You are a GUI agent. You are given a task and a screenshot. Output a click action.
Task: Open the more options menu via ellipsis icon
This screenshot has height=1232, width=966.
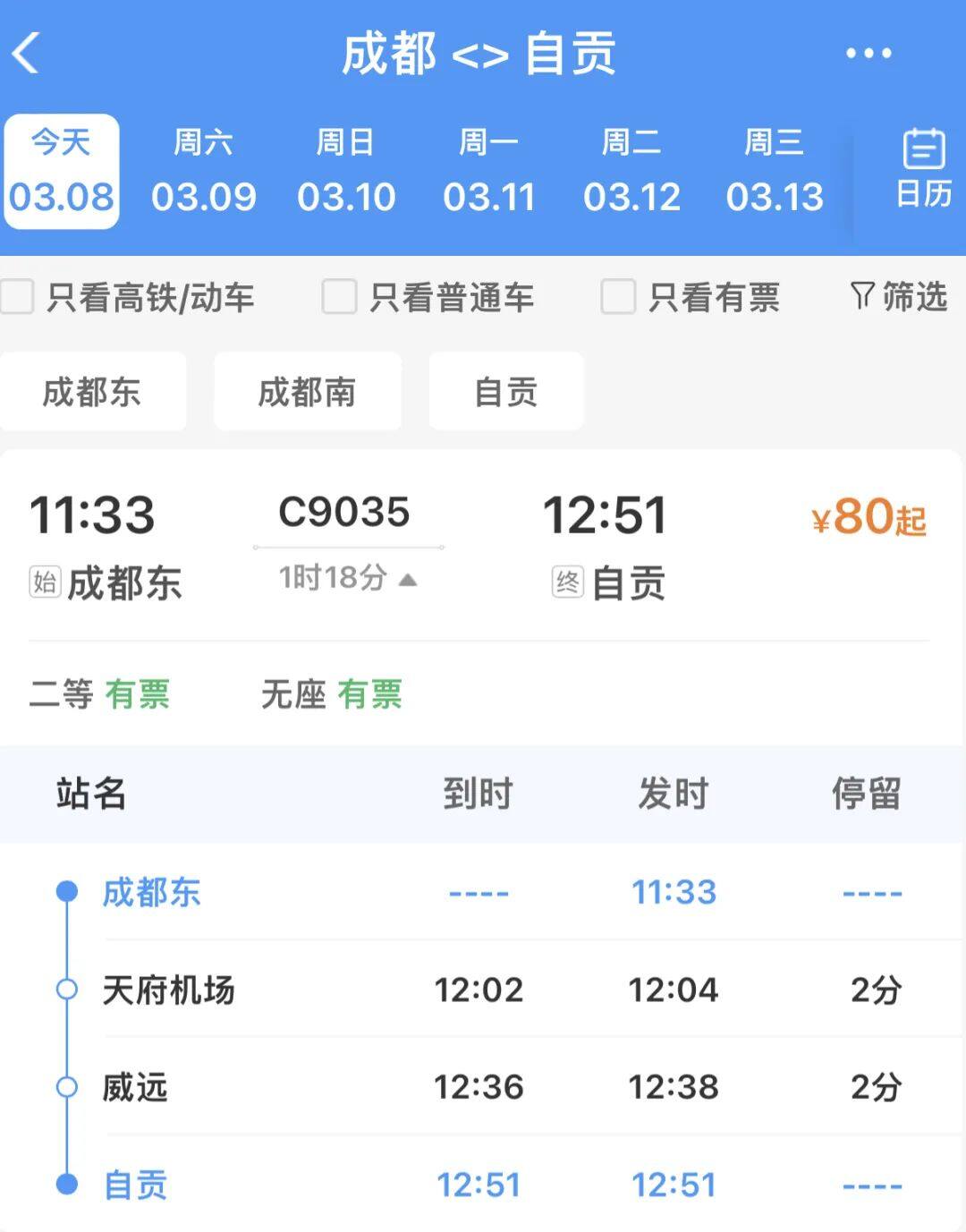(x=869, y=52)
